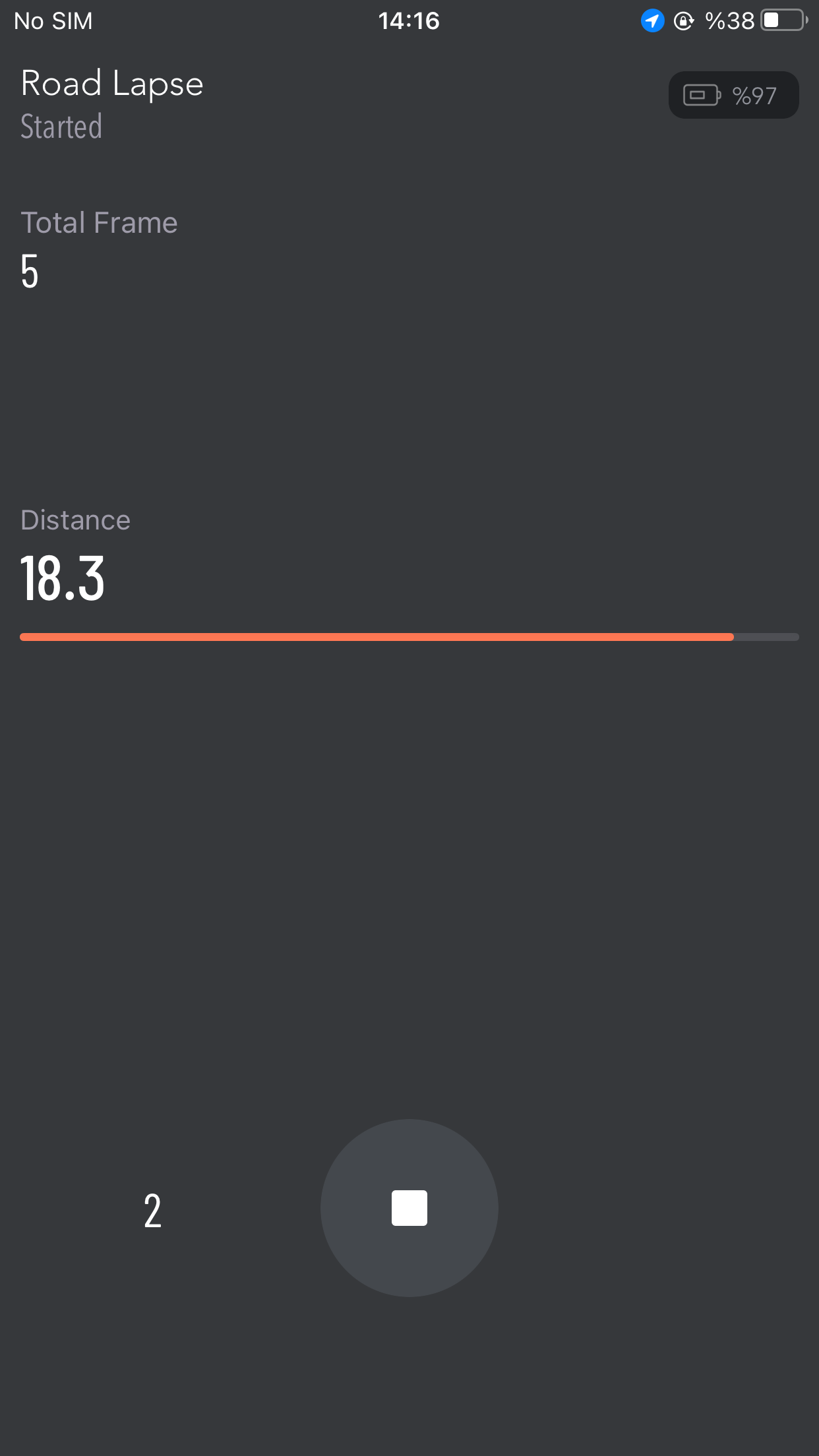The image size is (819, 1456).
Task: Tap the camera battery badge showing %97
Action: [x=733, y=95]
